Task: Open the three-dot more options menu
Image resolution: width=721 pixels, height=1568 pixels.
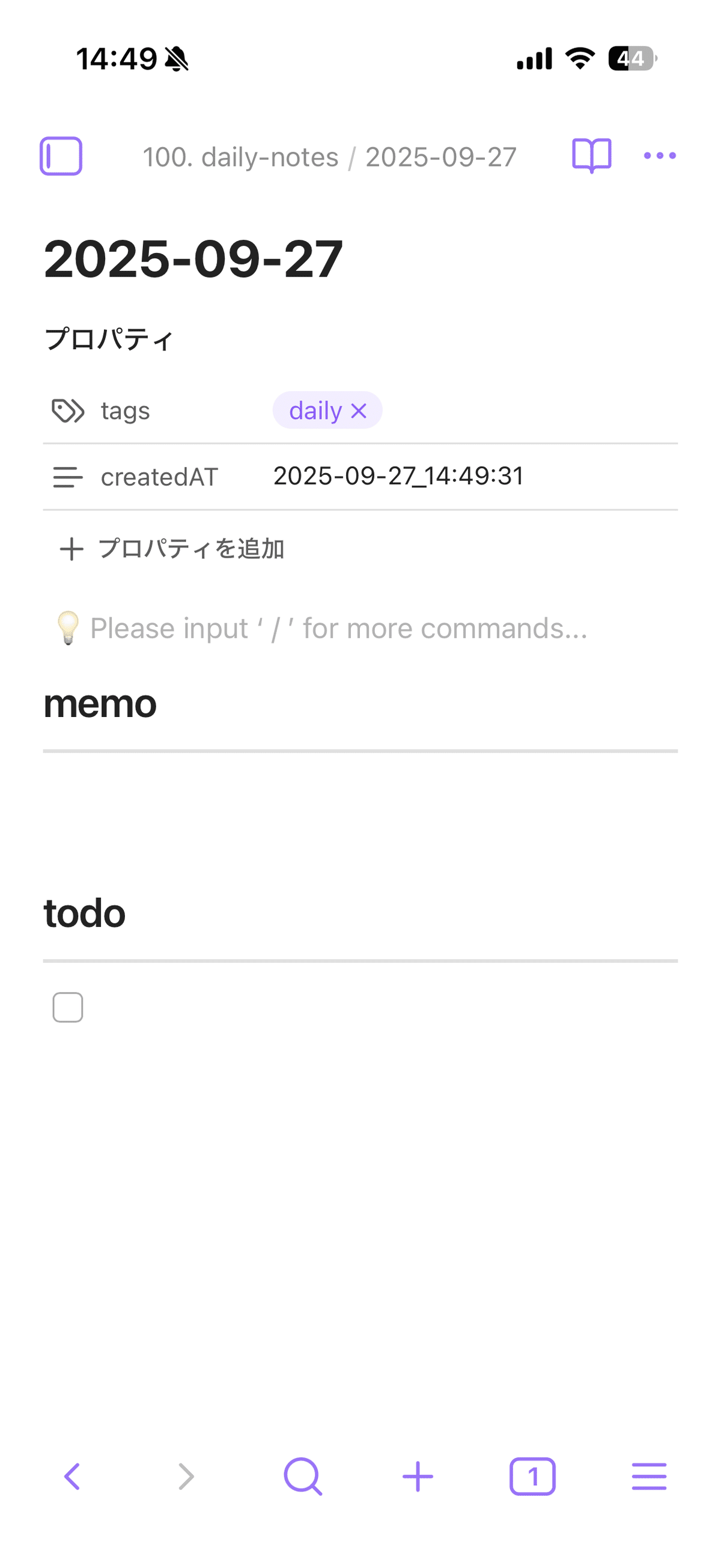Action: pos(659,156)
